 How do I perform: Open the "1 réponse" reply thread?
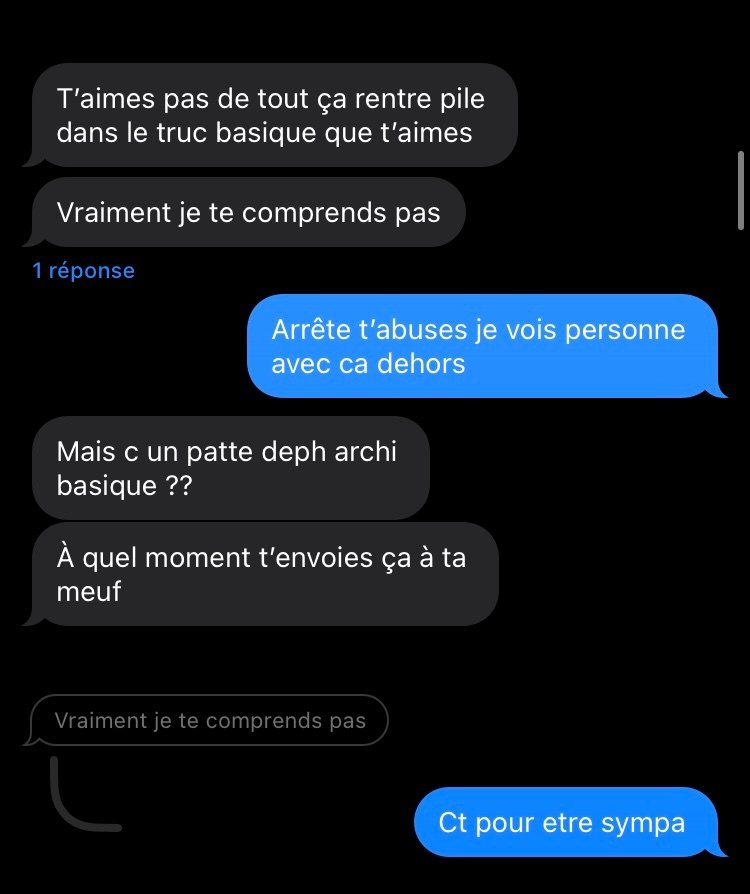[84, 270]
